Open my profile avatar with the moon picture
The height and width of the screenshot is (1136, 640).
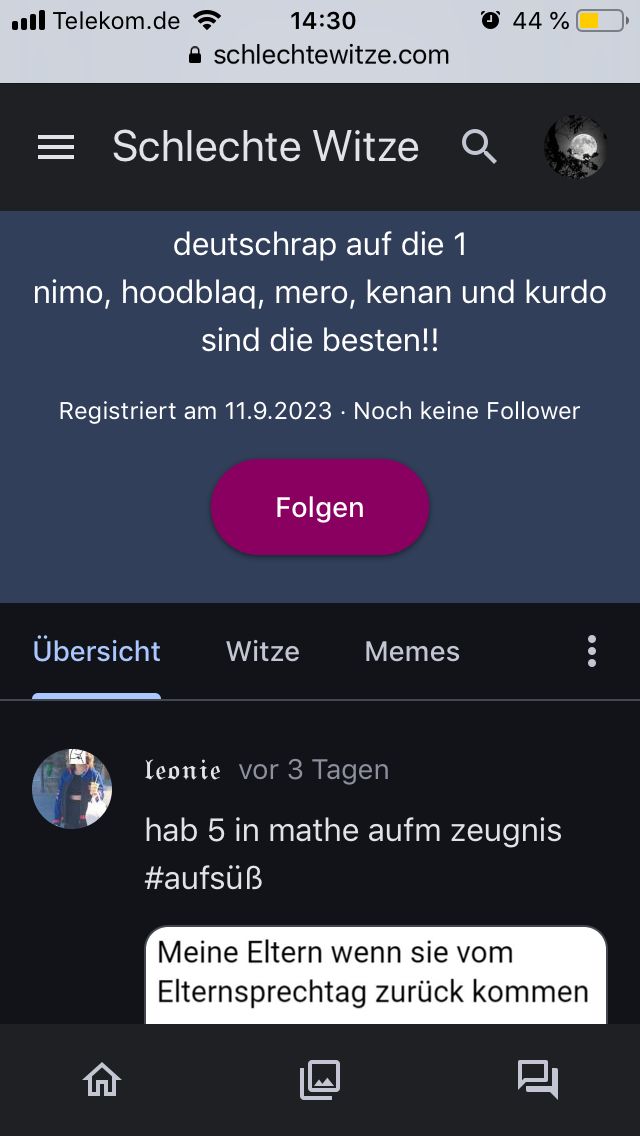click(x=575, y=147)
